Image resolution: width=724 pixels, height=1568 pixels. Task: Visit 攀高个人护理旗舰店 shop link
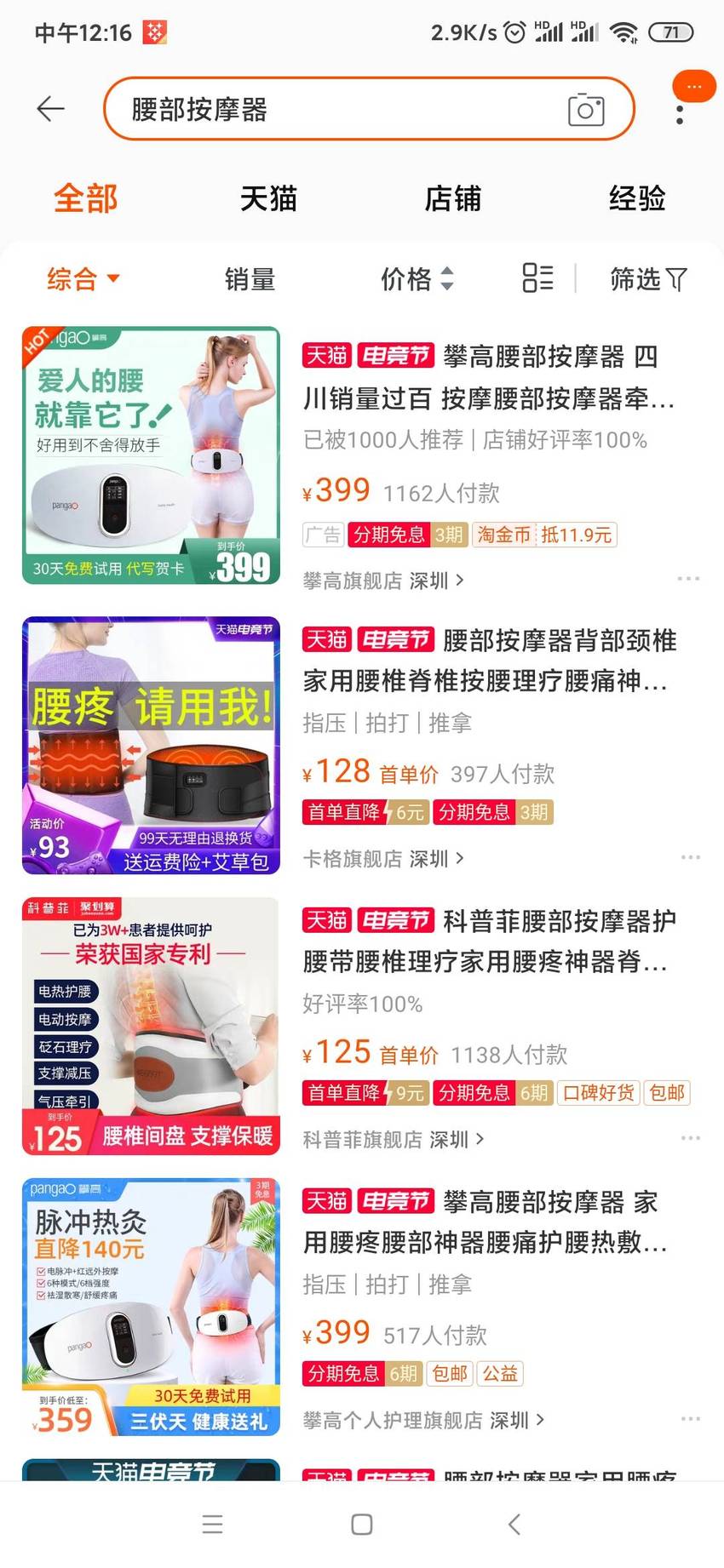coord(423,1420)
